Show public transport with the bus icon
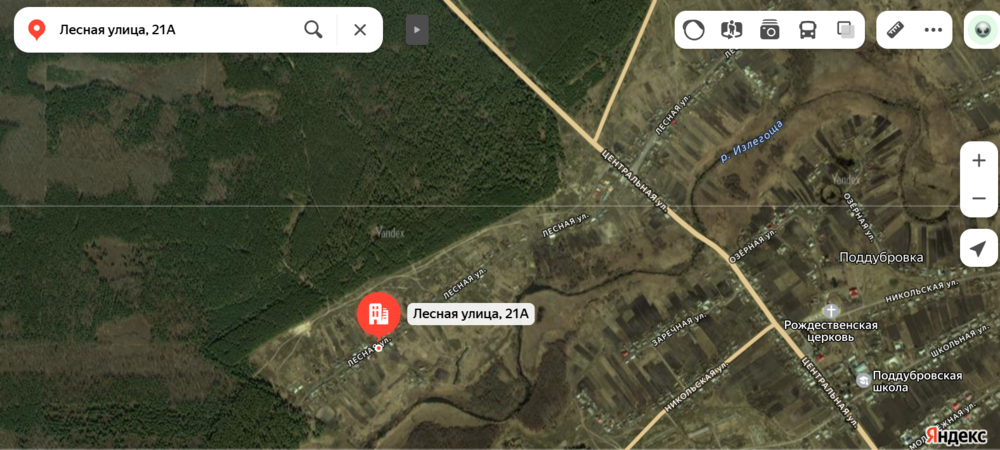This screenshot has height=450, width=1000. coord(808,30)
